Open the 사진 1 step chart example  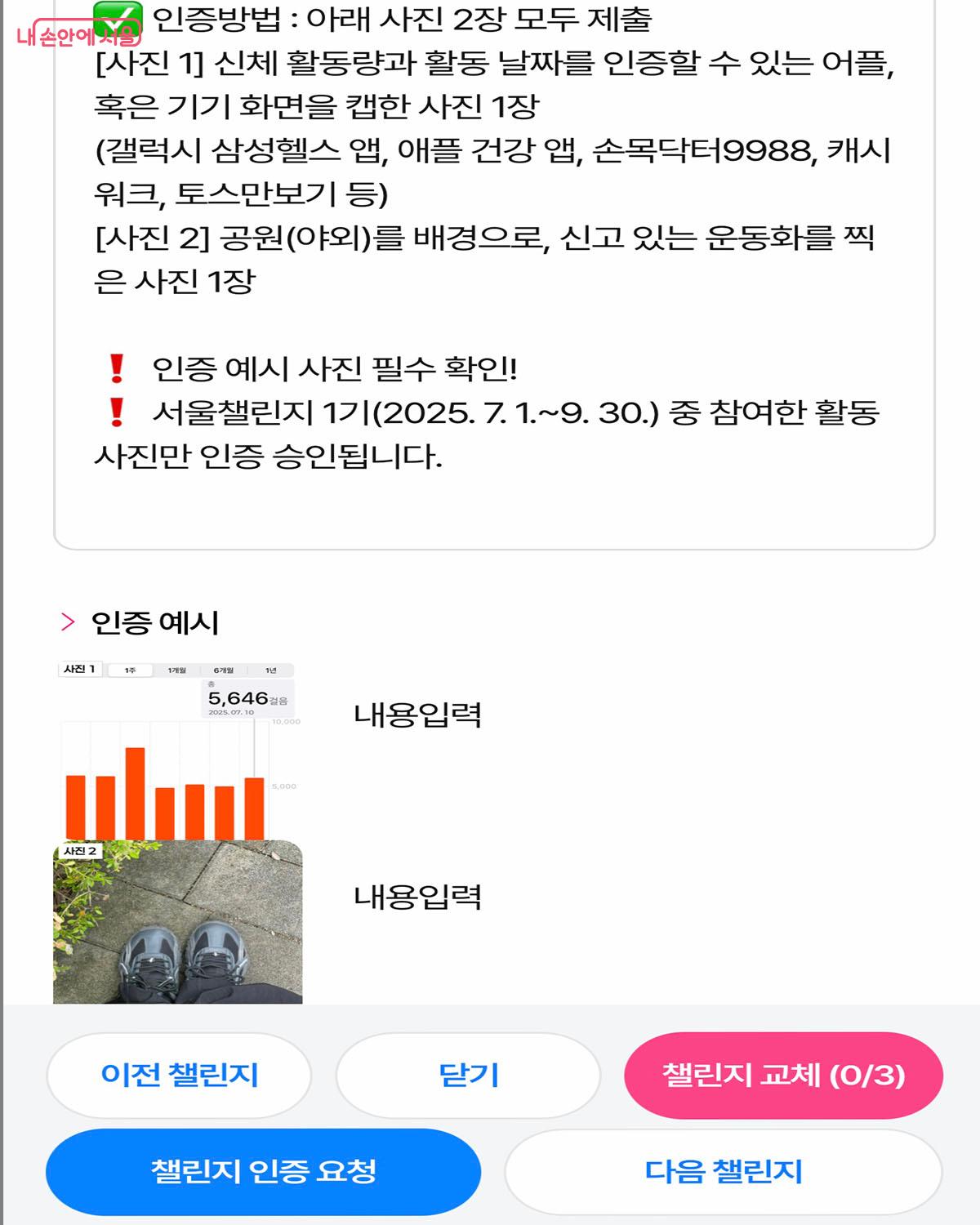point(178,751)
